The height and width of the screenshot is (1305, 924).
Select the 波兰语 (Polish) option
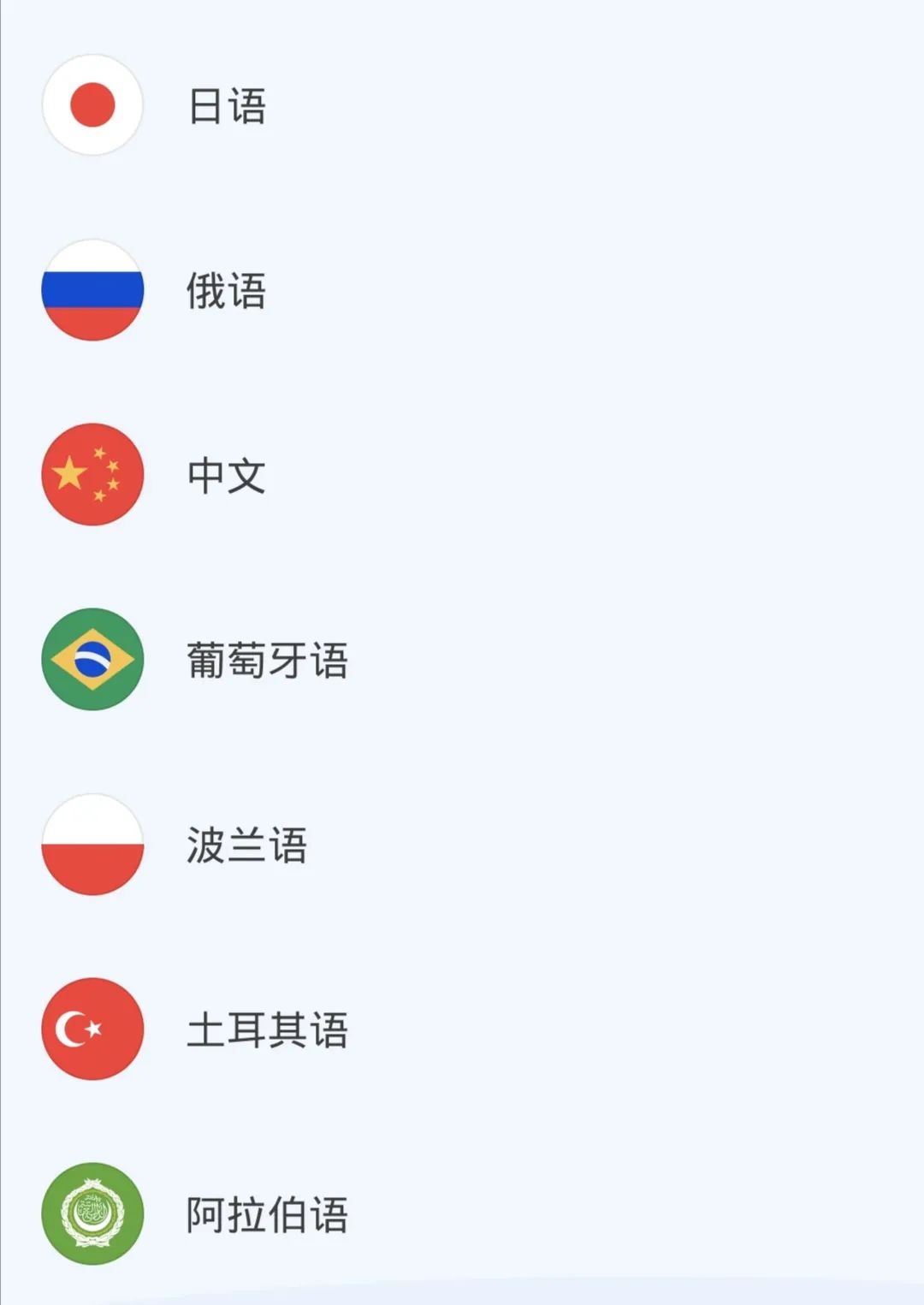(246, 845)
